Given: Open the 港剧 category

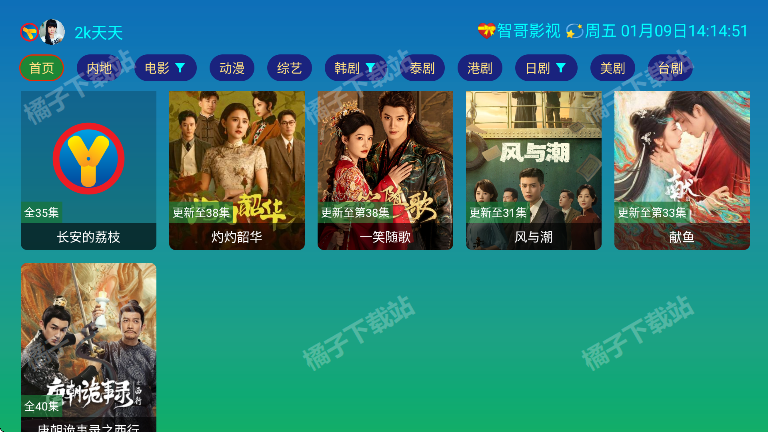Looking at the screenshot, I should click(x=480, y=68).
